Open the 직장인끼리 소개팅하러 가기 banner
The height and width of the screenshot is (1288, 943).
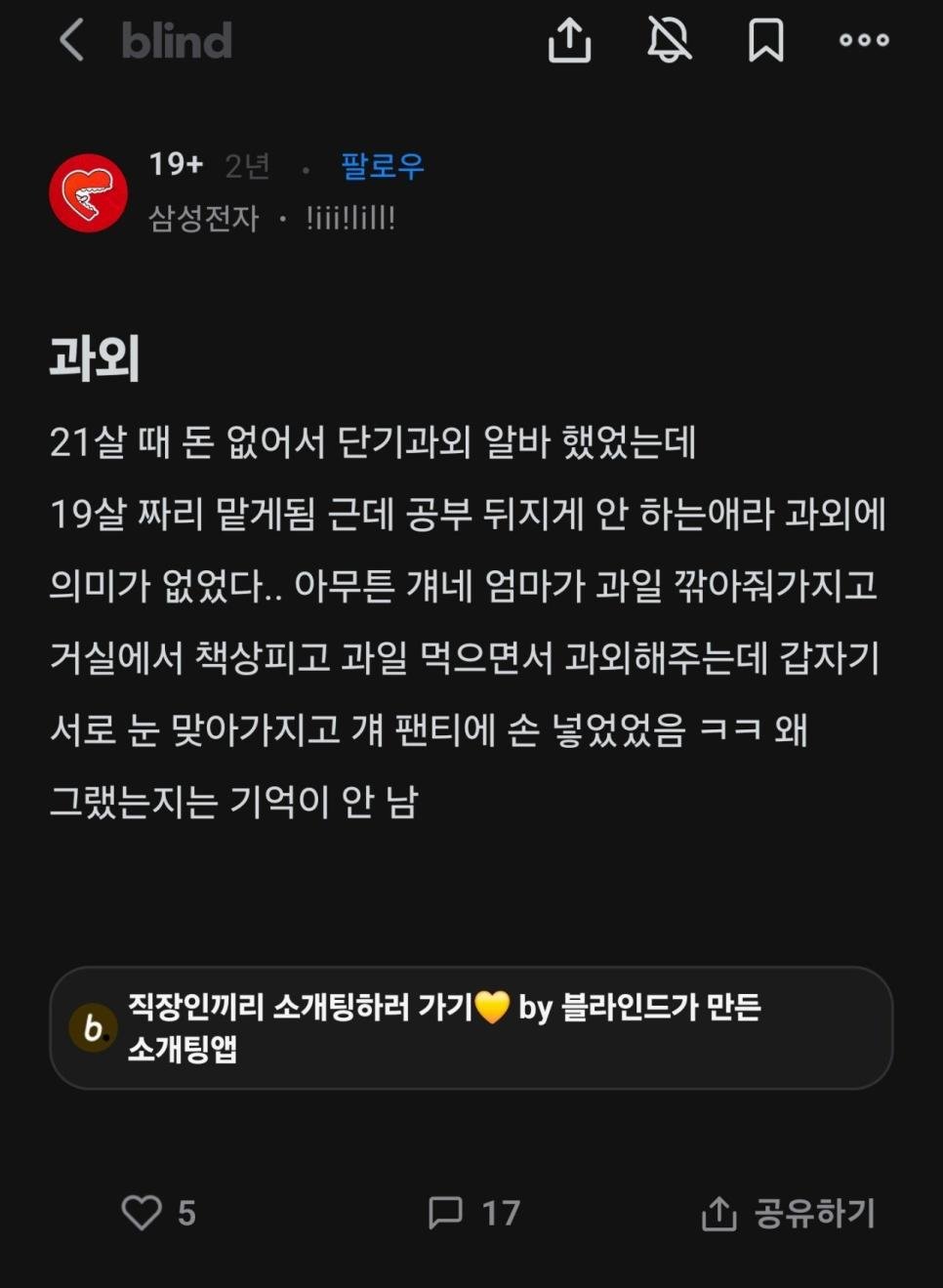click(x=471, y=1027)
